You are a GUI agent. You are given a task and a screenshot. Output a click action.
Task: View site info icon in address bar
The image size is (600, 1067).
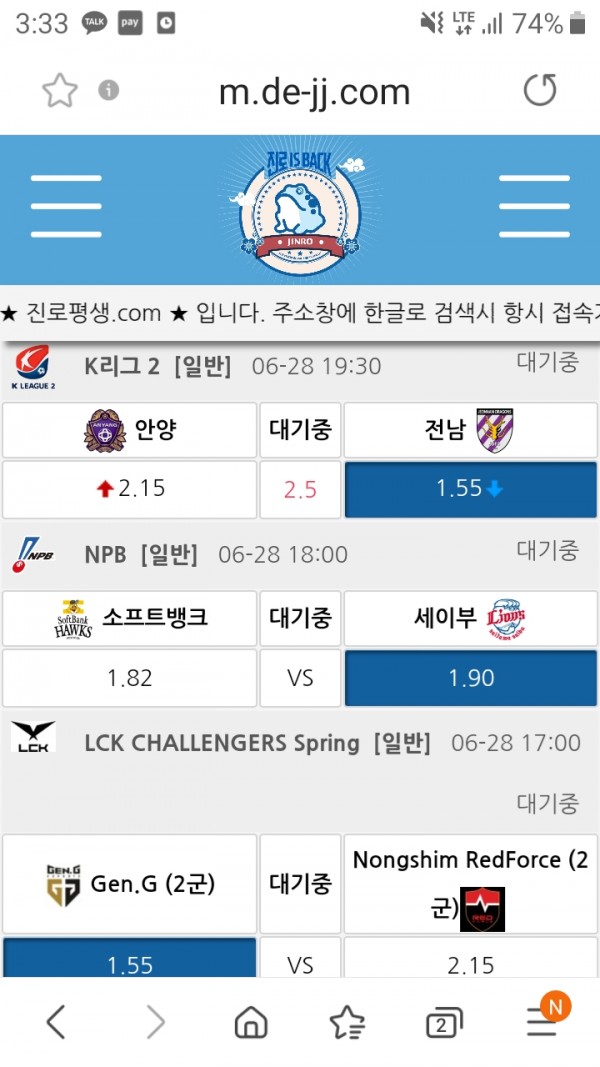pyautogui.click(x=108, y=91)
